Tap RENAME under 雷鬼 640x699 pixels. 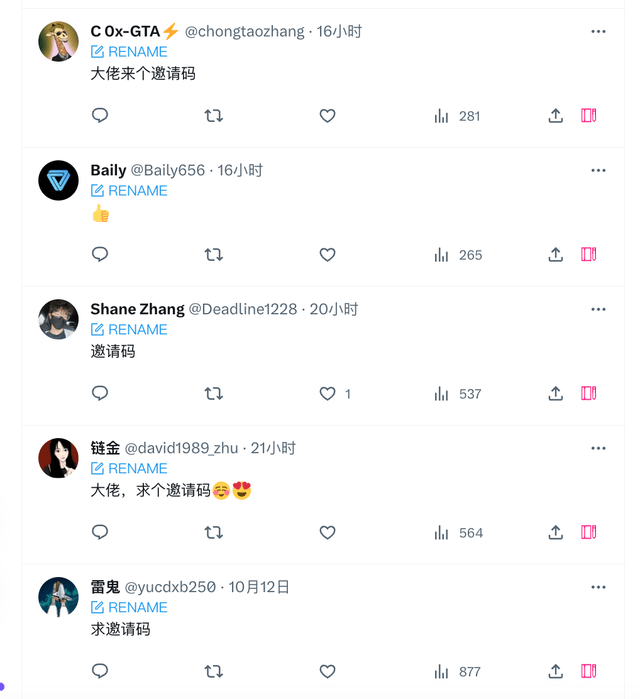[x=129, y=607]
